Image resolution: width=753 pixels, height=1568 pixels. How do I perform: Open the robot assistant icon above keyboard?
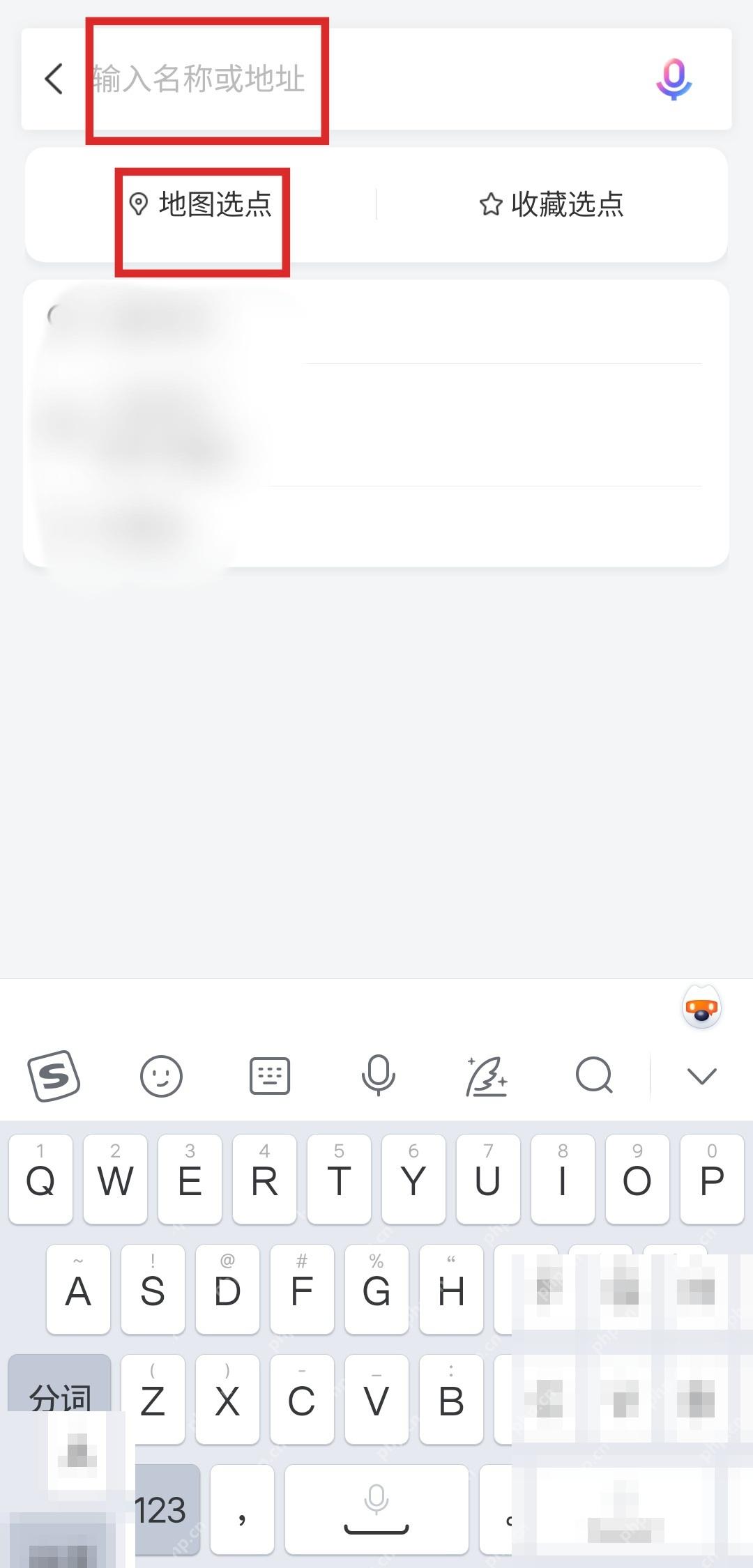point(701,1008)
